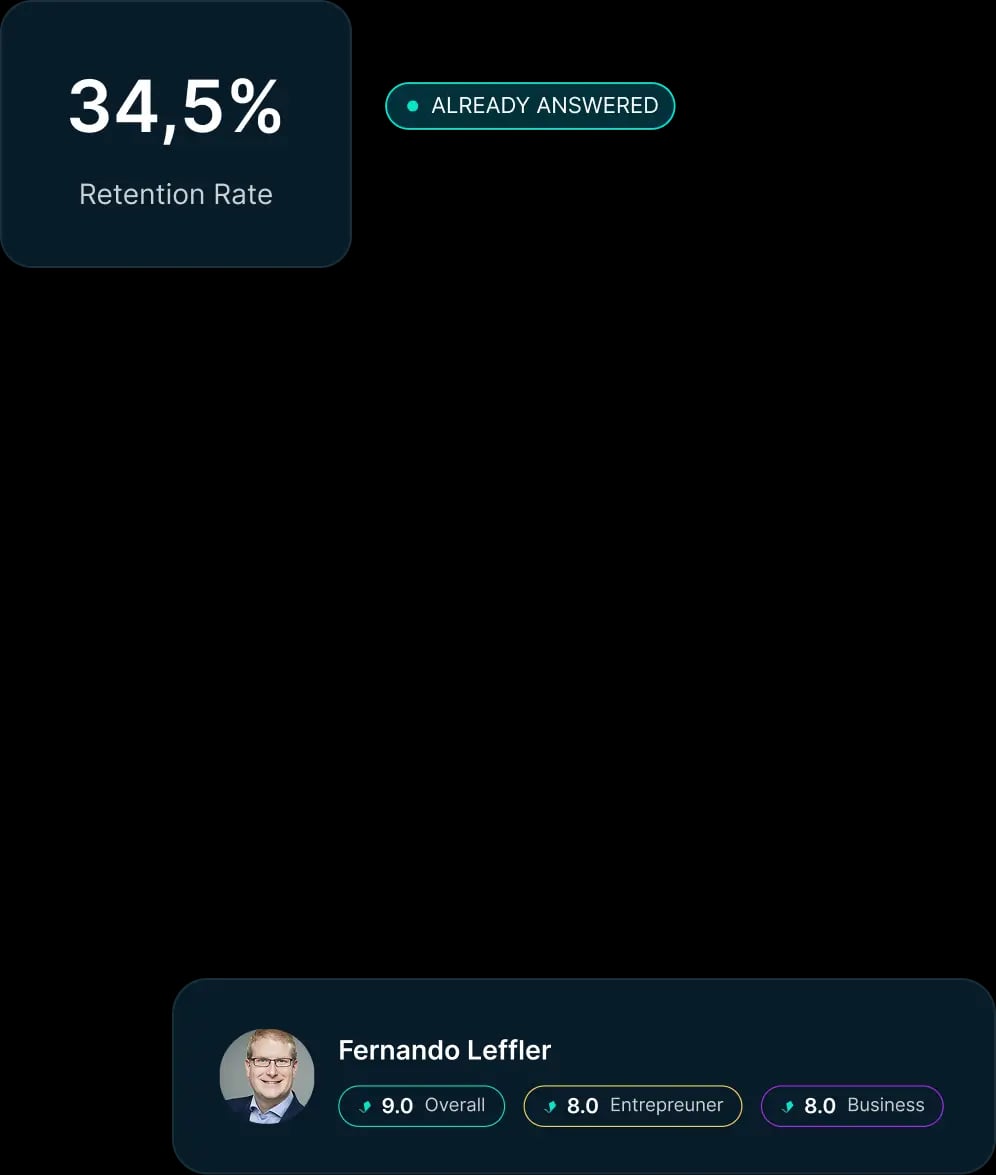Viewport: 996px width, 1175px height.
Task: Click the 8.0 Entrepreuner rating badge
Action: coord(632,1106)
